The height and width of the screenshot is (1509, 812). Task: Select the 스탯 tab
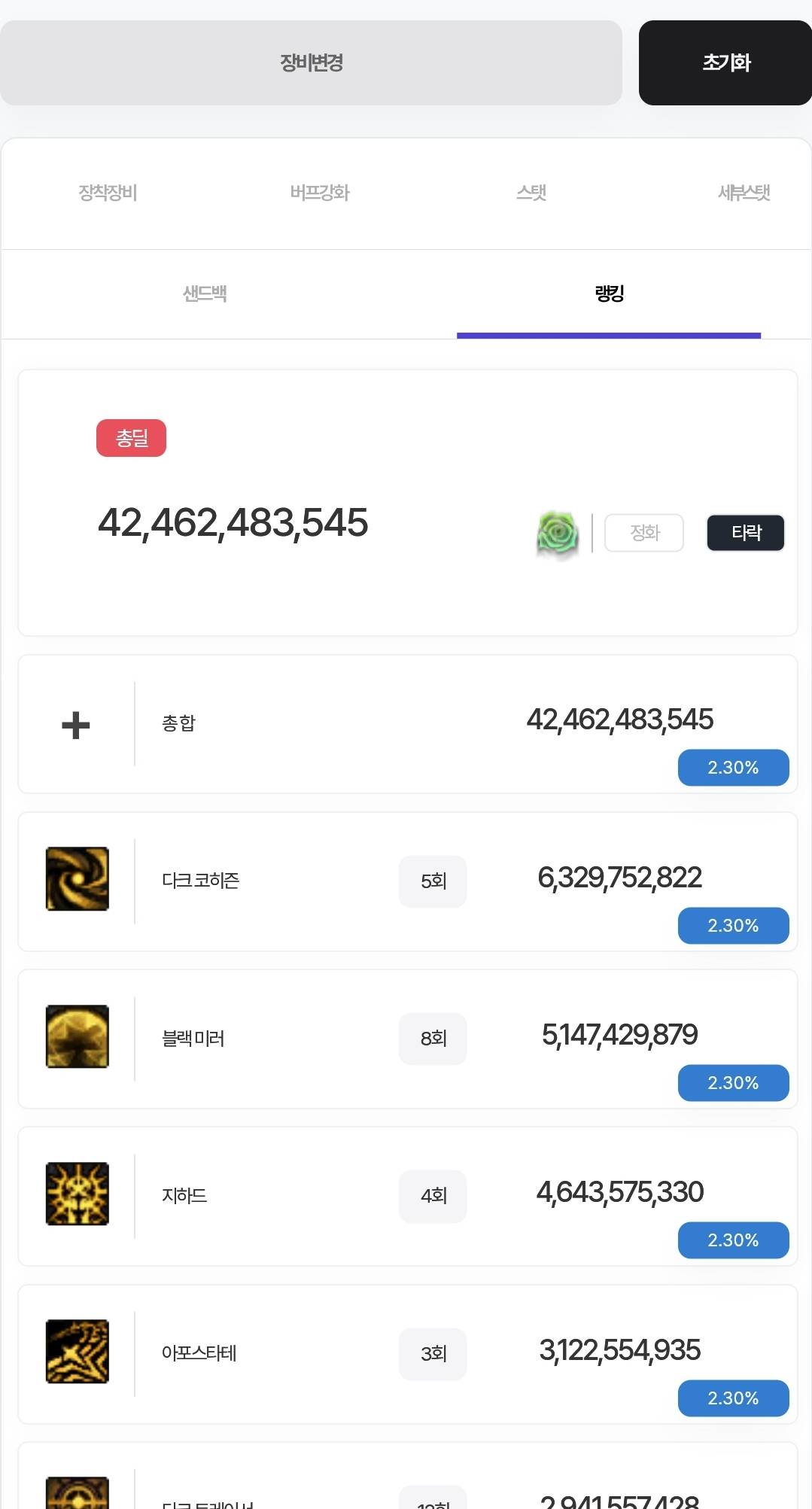(531, 193)
